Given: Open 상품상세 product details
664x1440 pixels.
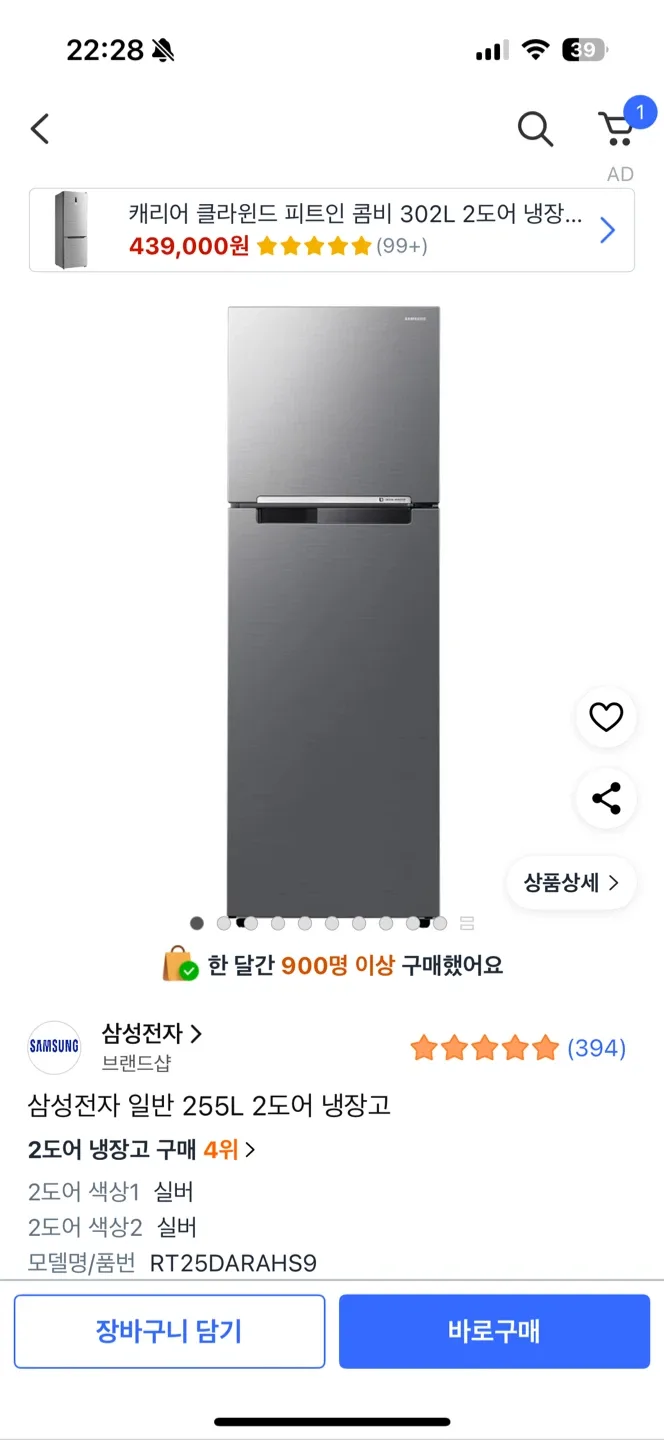Looking at the screenshot, I should (571, 883).
